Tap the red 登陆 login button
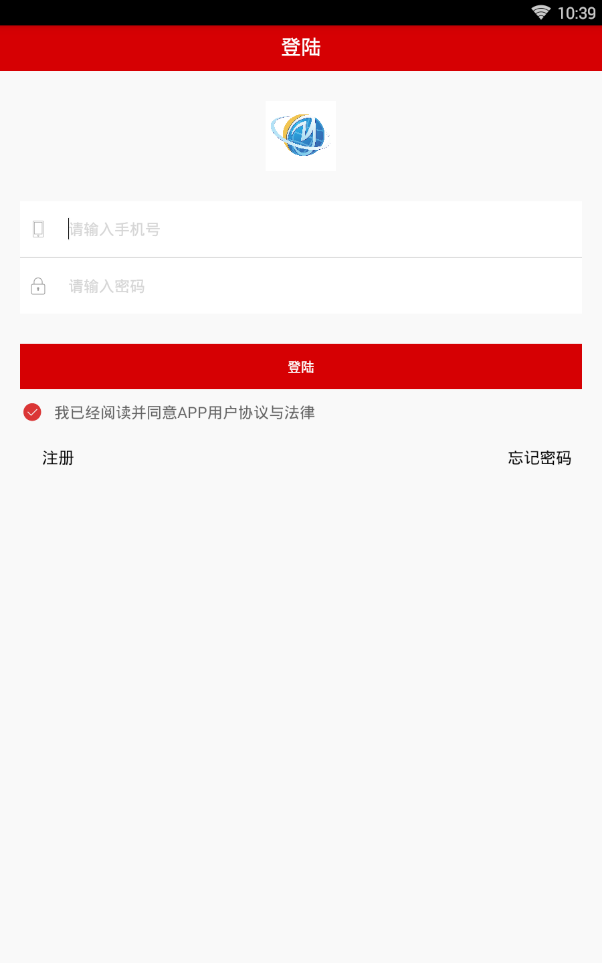 (301, 367)
